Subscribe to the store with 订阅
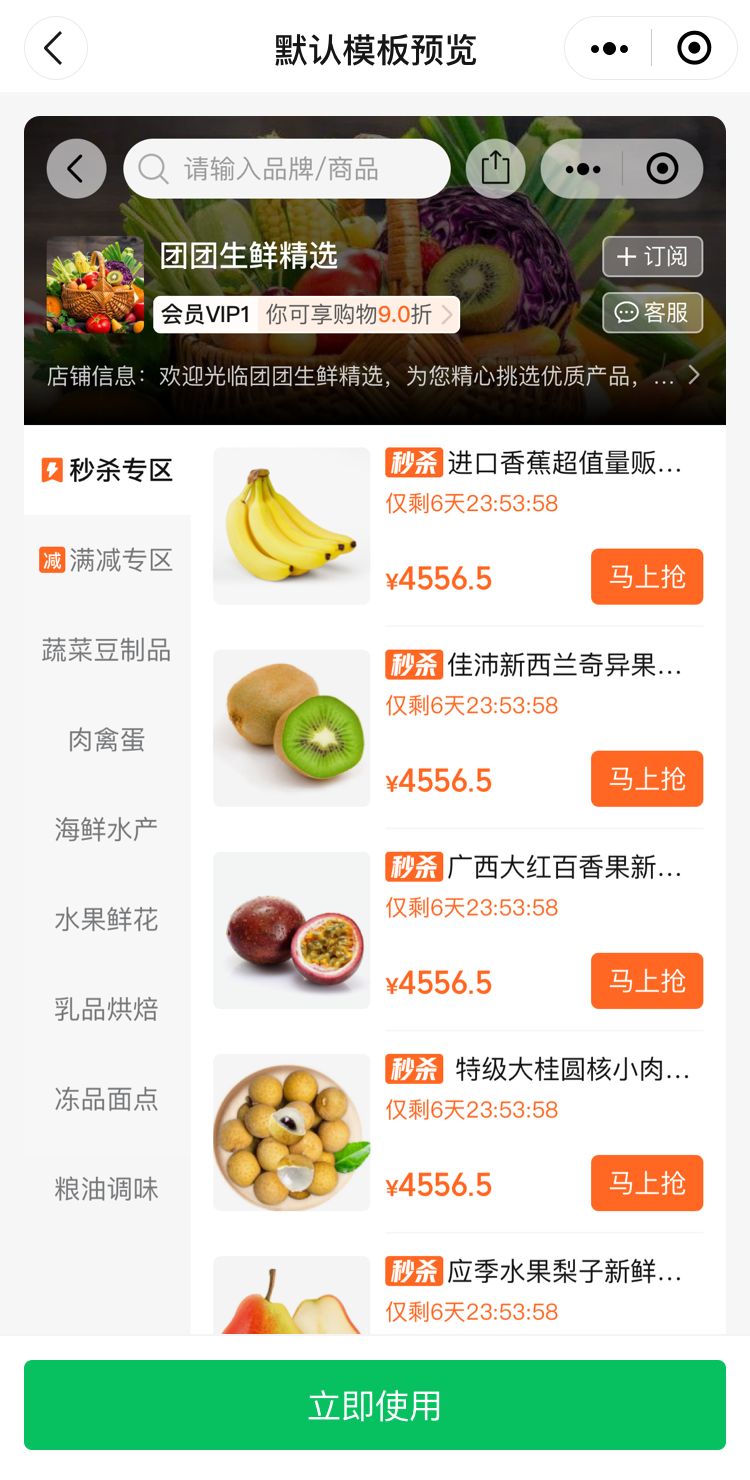Viewport: 750px width, 1480px height. (x=652, y=257)
